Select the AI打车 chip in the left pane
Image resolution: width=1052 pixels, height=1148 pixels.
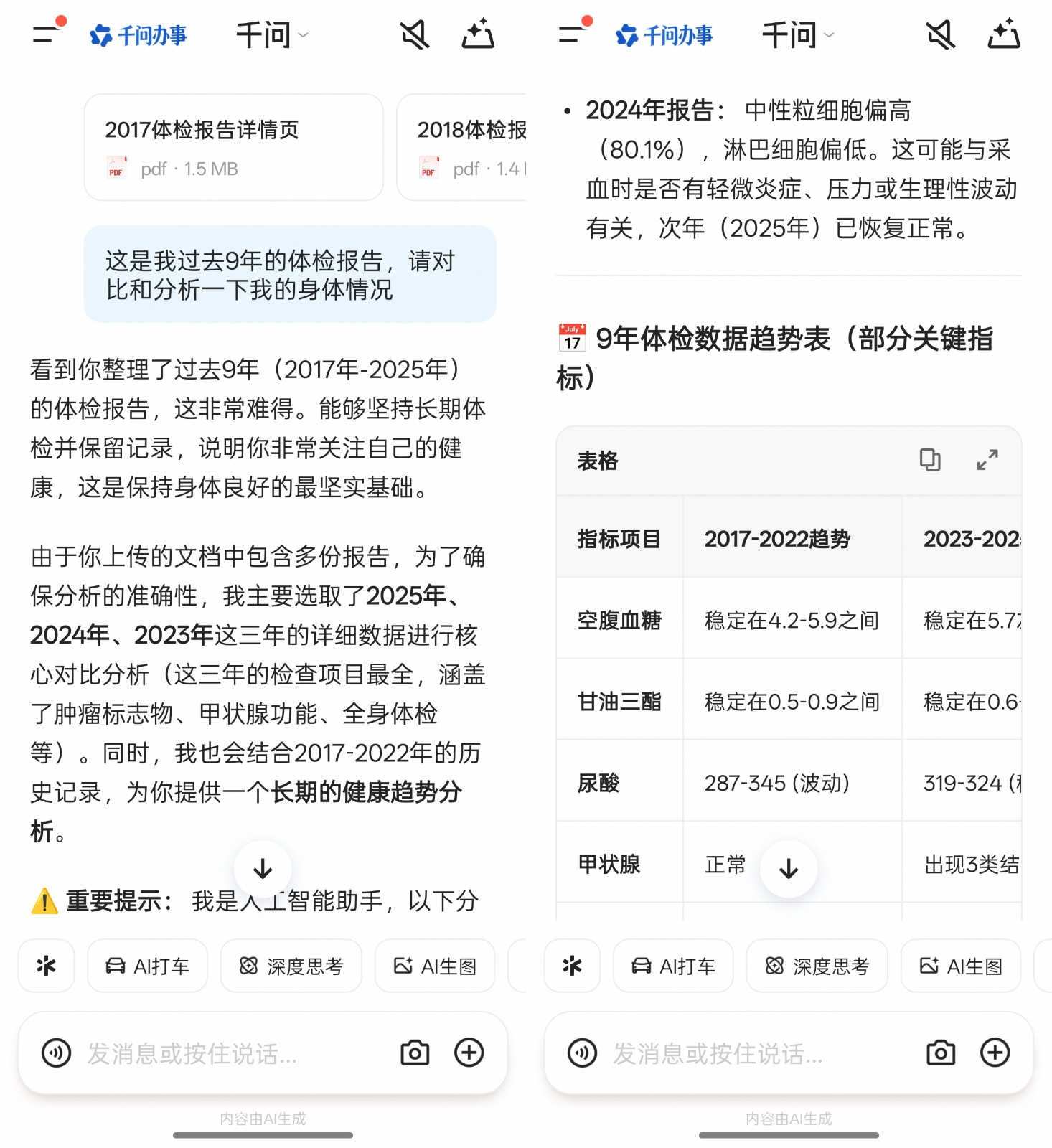[x=147, y=966]
